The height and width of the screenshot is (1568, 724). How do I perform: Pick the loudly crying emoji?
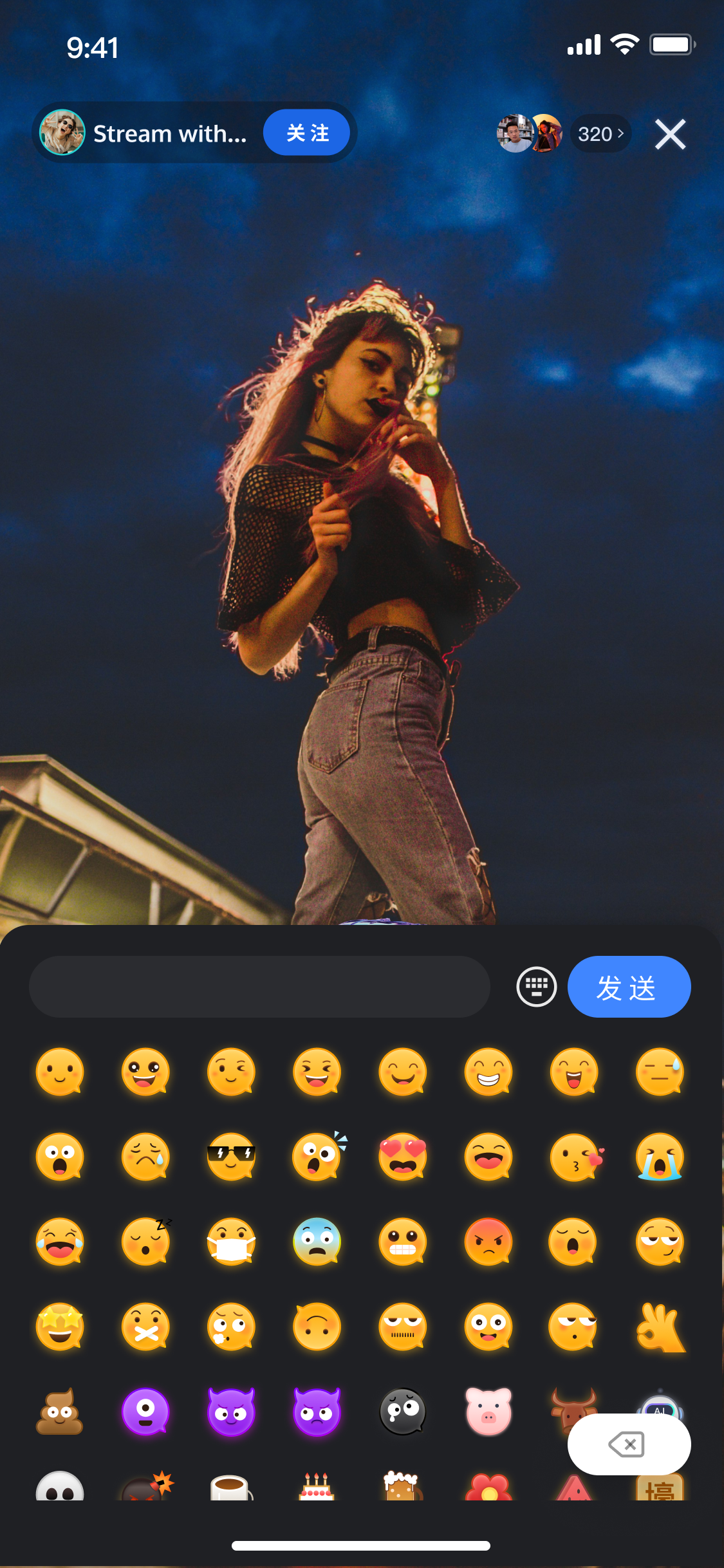point(660,1157)
